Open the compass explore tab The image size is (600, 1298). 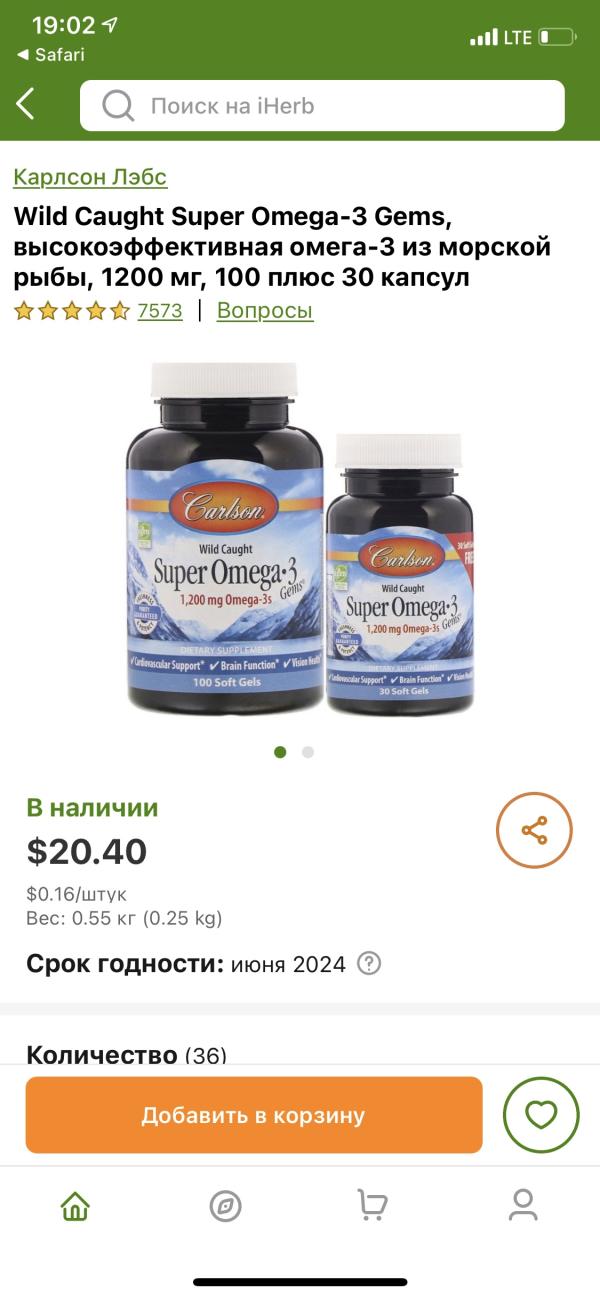tap(225, 1206)
